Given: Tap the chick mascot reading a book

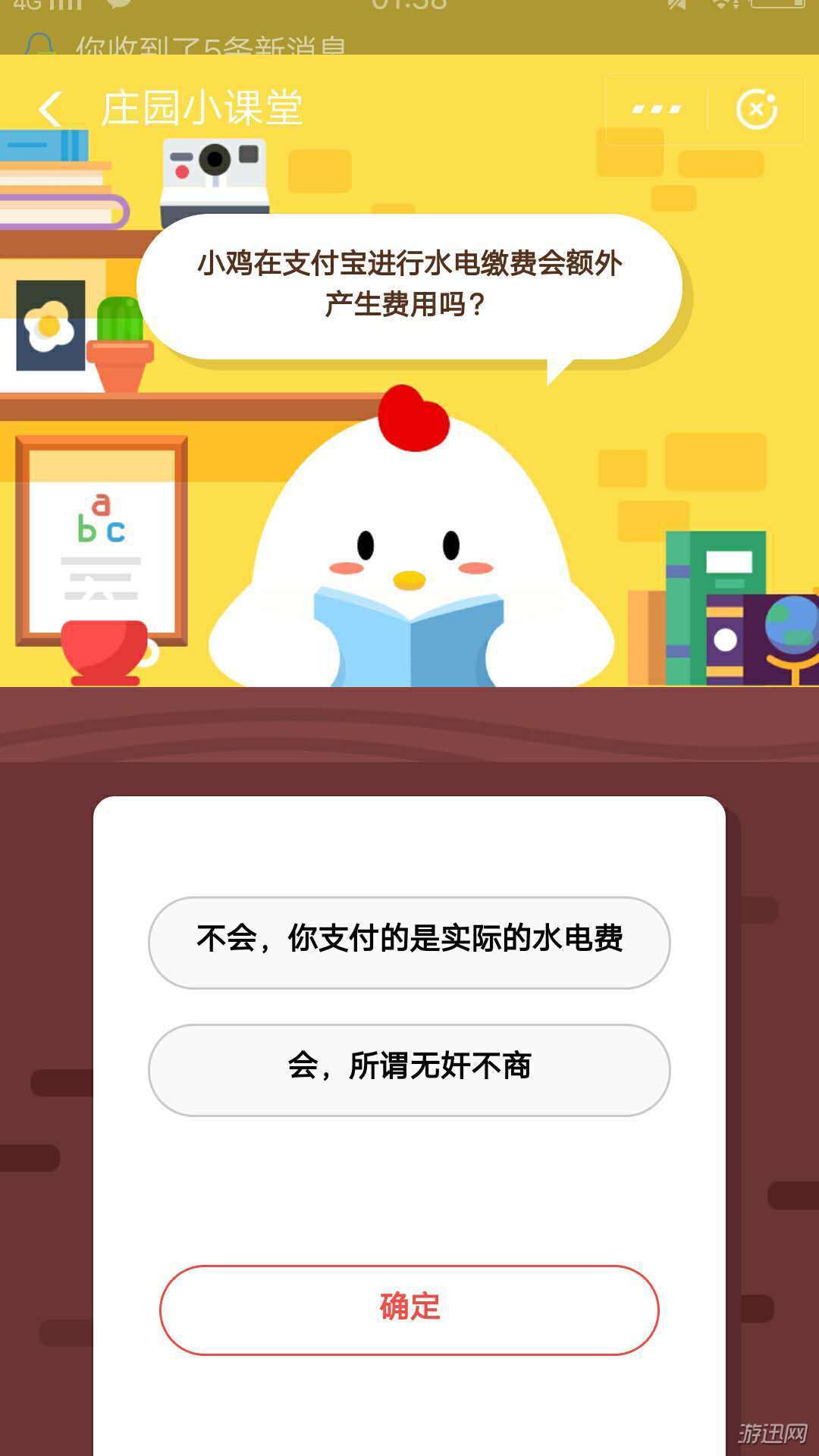Looking at the screenshot, I should point(413,561).
